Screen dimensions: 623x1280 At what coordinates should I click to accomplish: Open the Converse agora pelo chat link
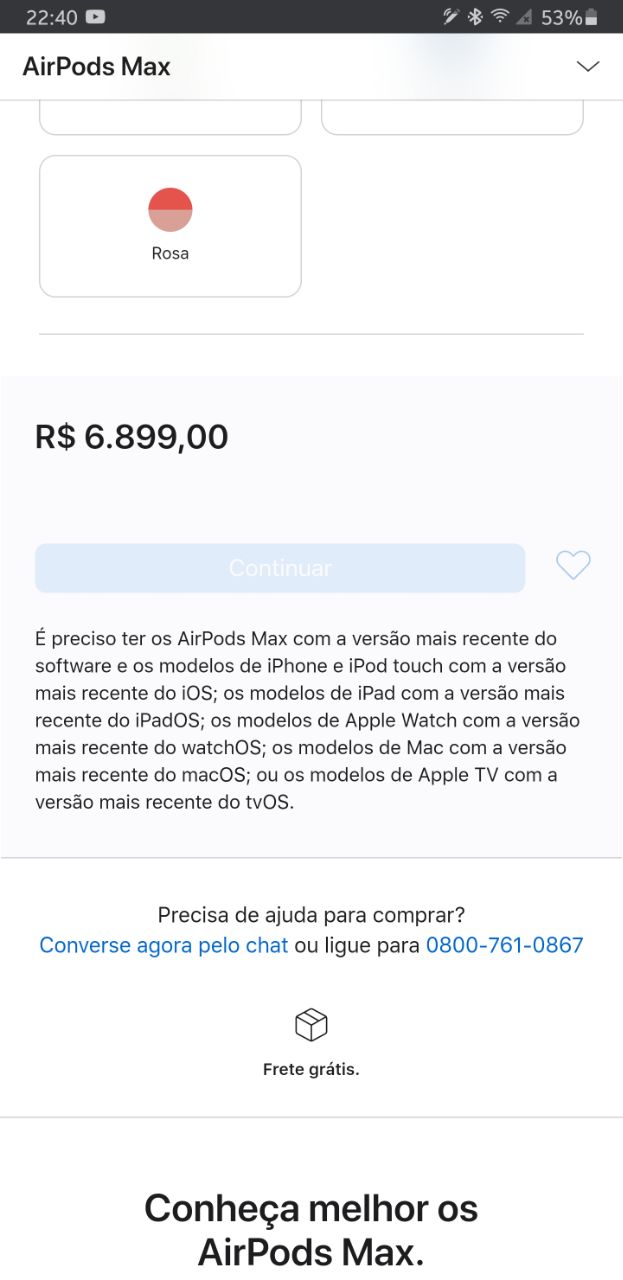point(164,945)
